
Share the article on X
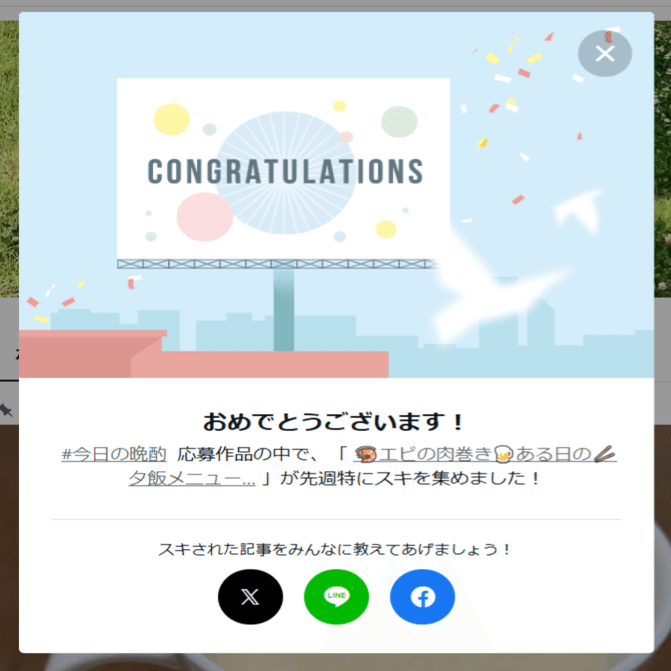[x=250, y=598]
